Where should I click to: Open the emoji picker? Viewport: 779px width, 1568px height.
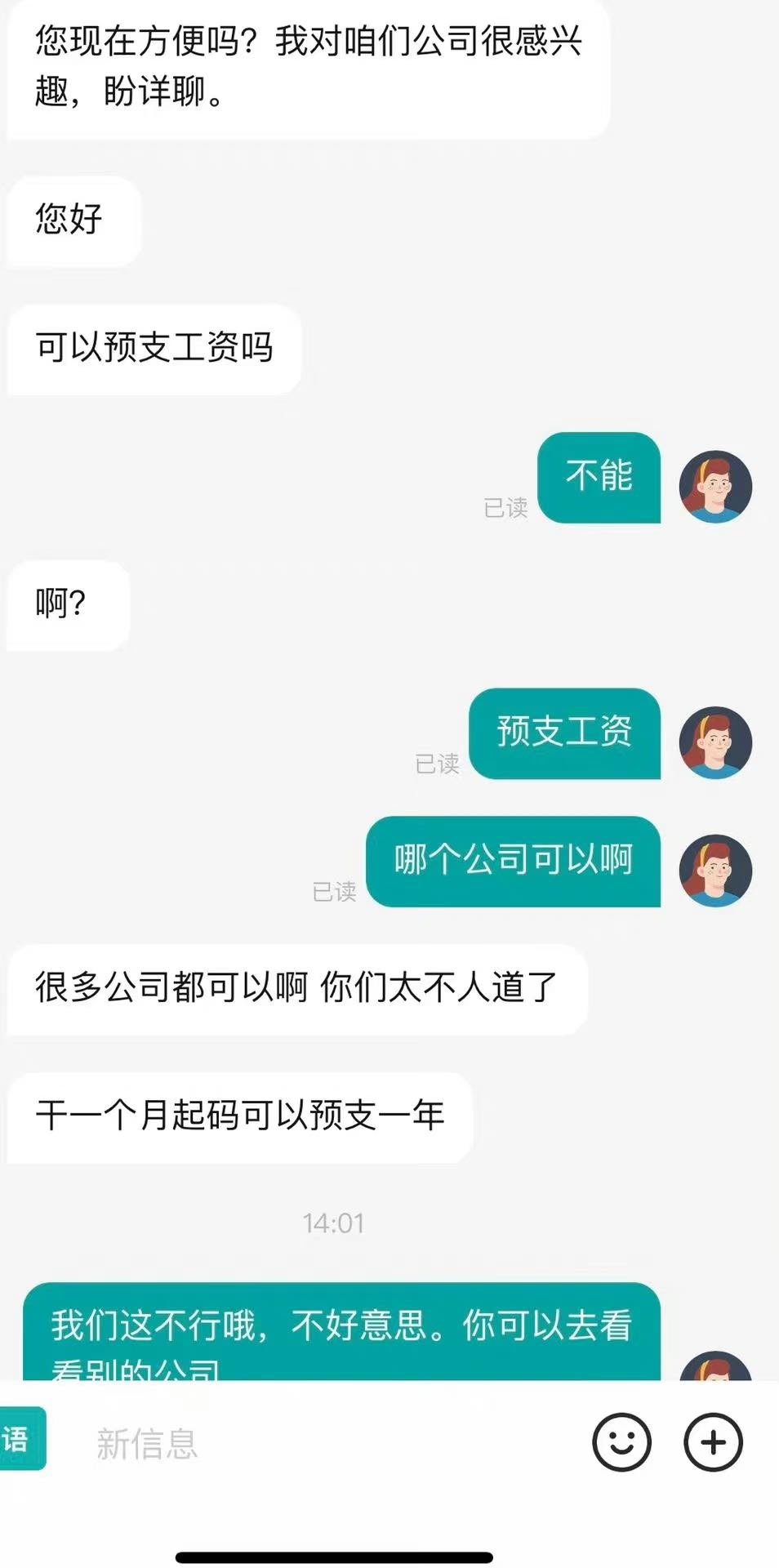(x=621, y=1442)
